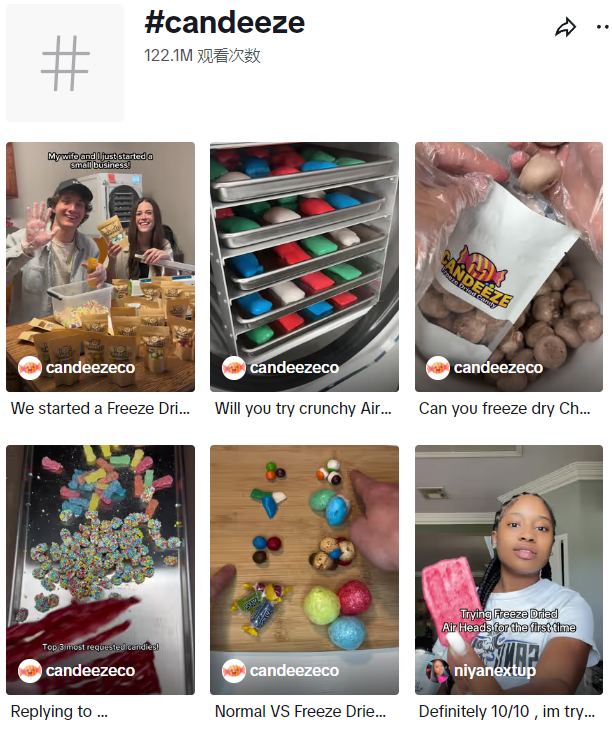Open the 'We started a Freeze Dri...' video
612x731 pixels.
(x=100, y=266)
